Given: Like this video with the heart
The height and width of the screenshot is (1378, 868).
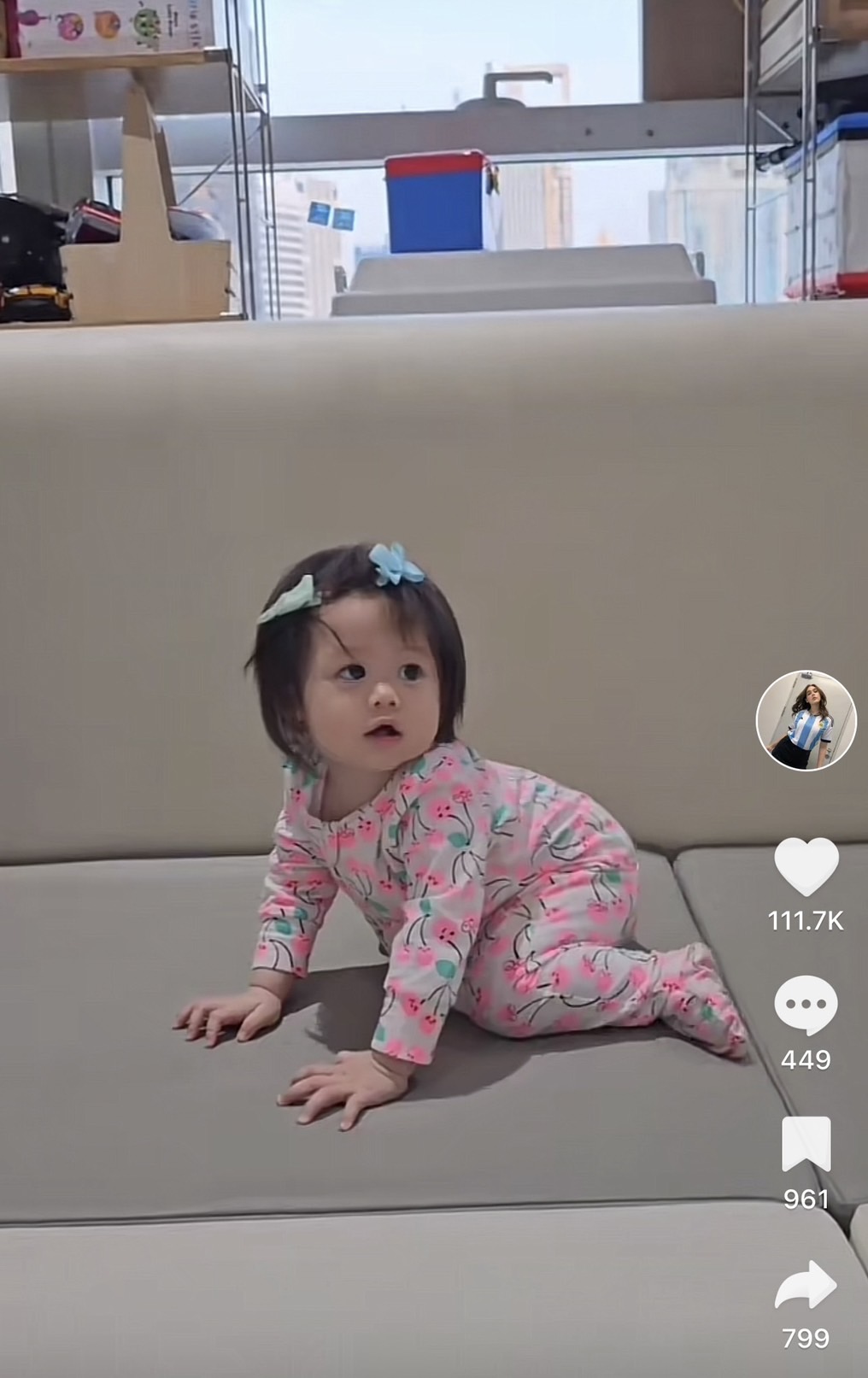Looking at the screenshot, I should coord(806,866).
